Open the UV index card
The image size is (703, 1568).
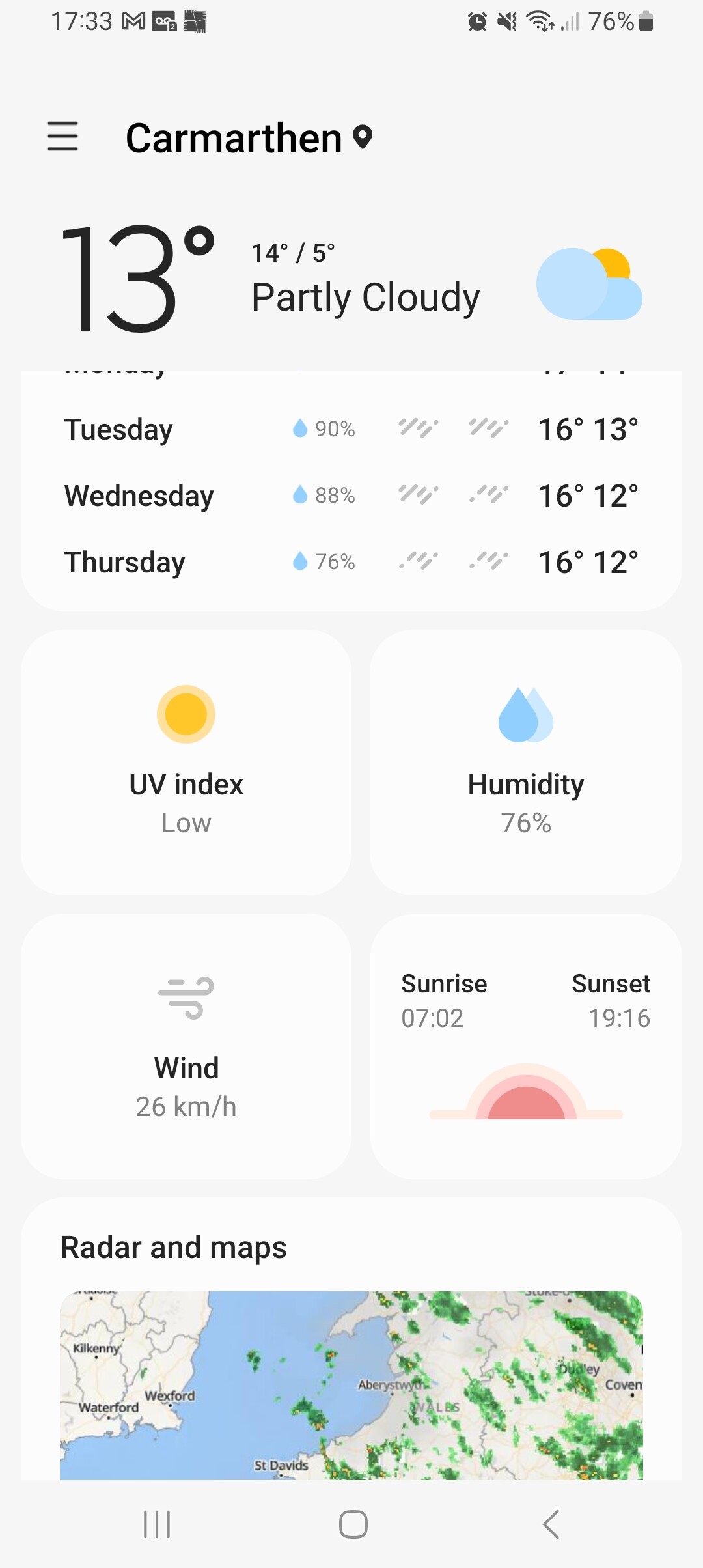[186, 762]
